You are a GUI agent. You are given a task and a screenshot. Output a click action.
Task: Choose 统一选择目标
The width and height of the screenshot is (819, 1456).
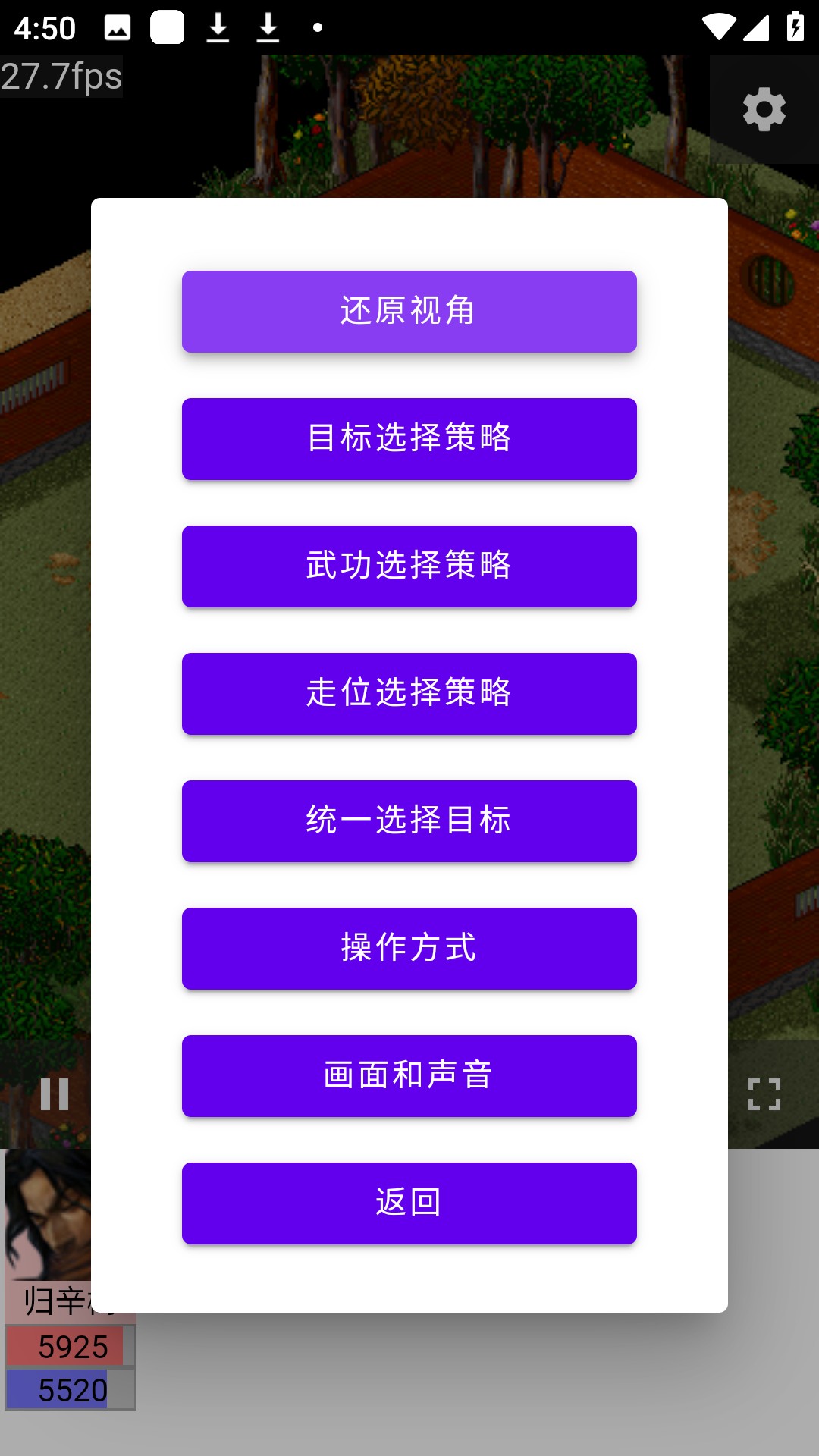409,821
